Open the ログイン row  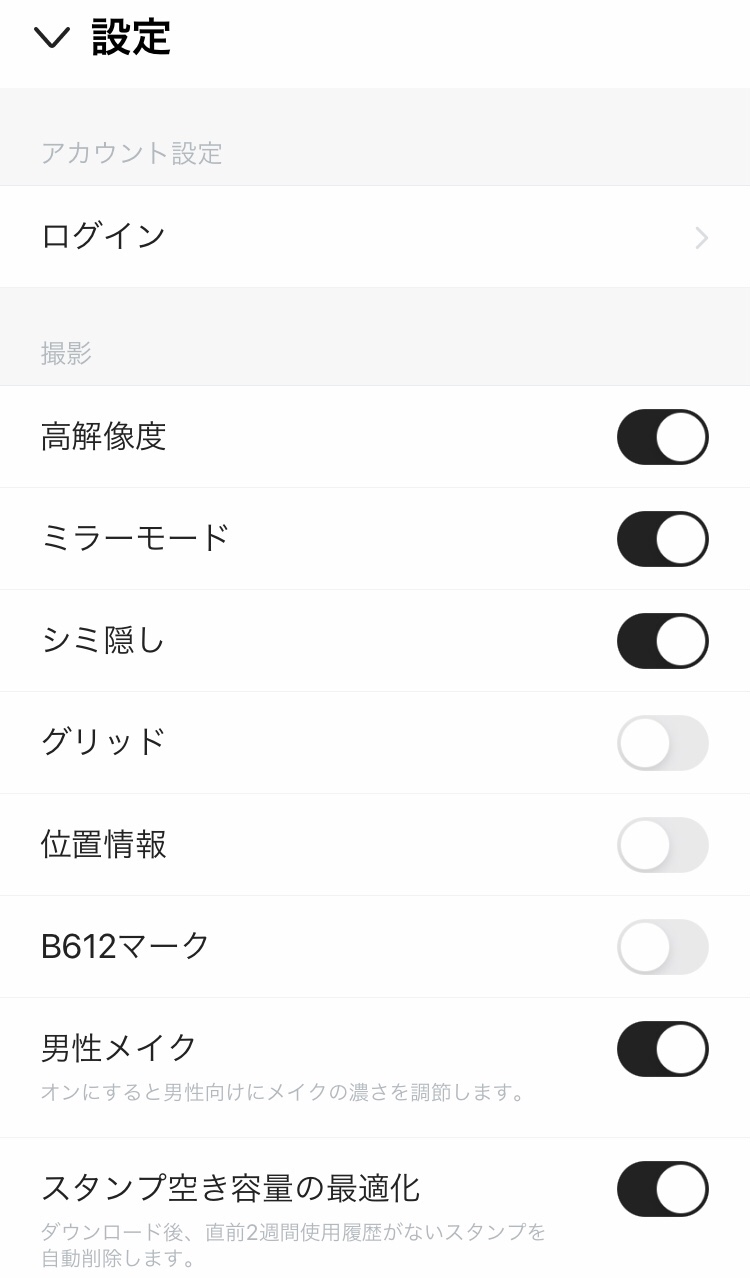pyautogui.click(x=375, y=237)
